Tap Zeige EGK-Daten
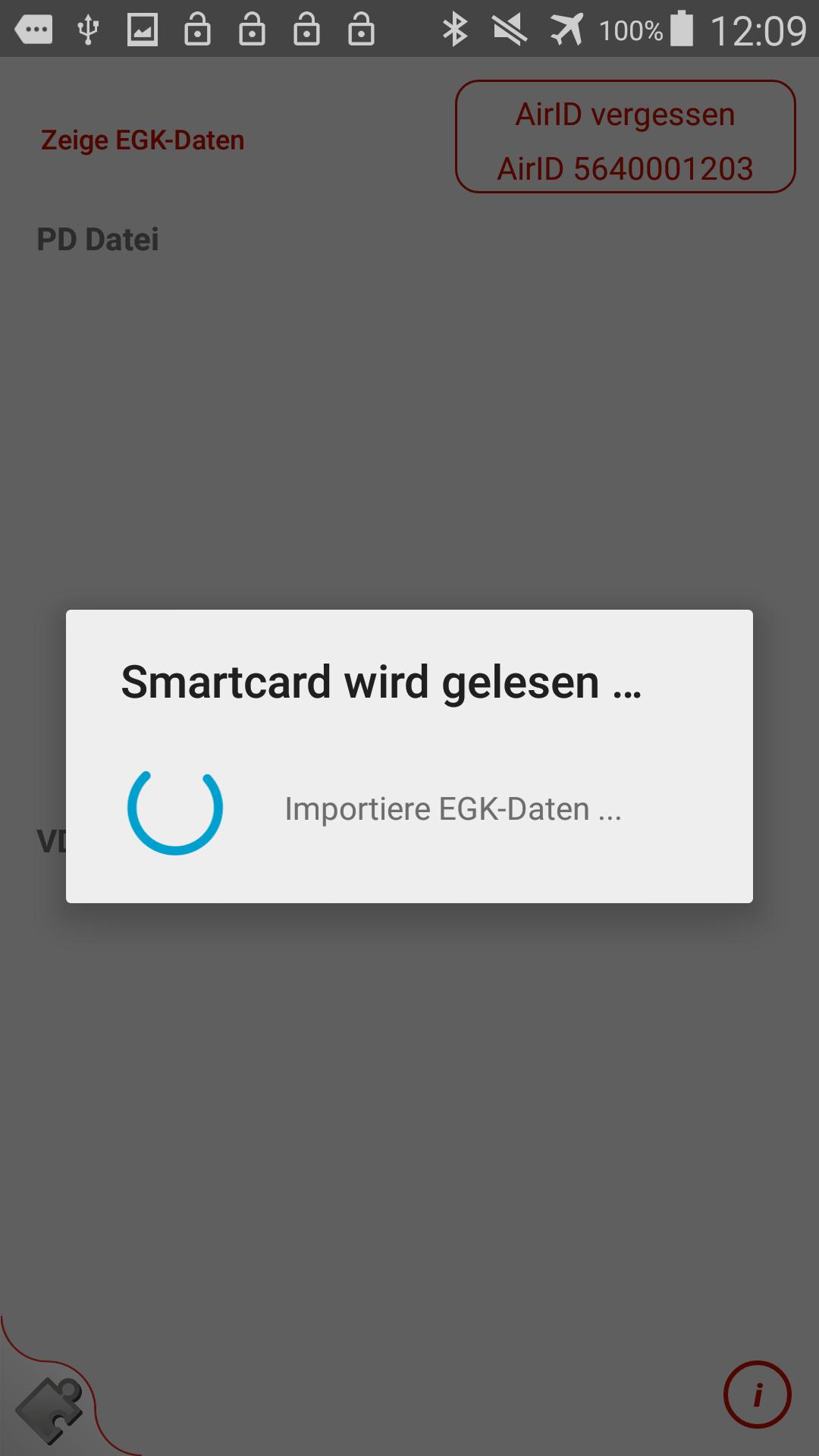This screenshot has height=1456, width=819. click(x=143, y=140)
